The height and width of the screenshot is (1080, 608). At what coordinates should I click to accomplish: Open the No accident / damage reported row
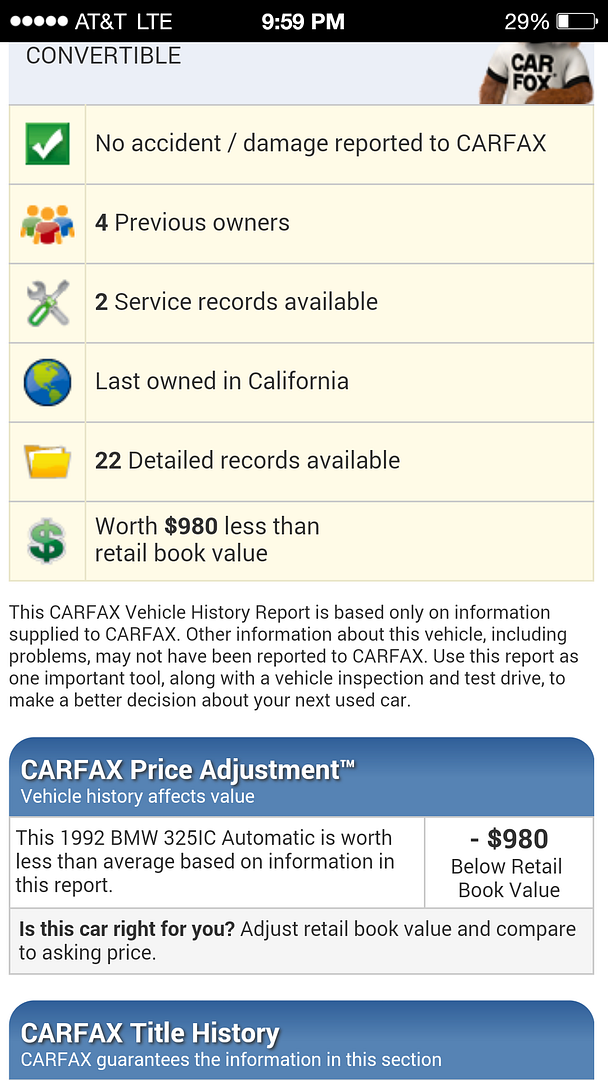coord(320,144)
